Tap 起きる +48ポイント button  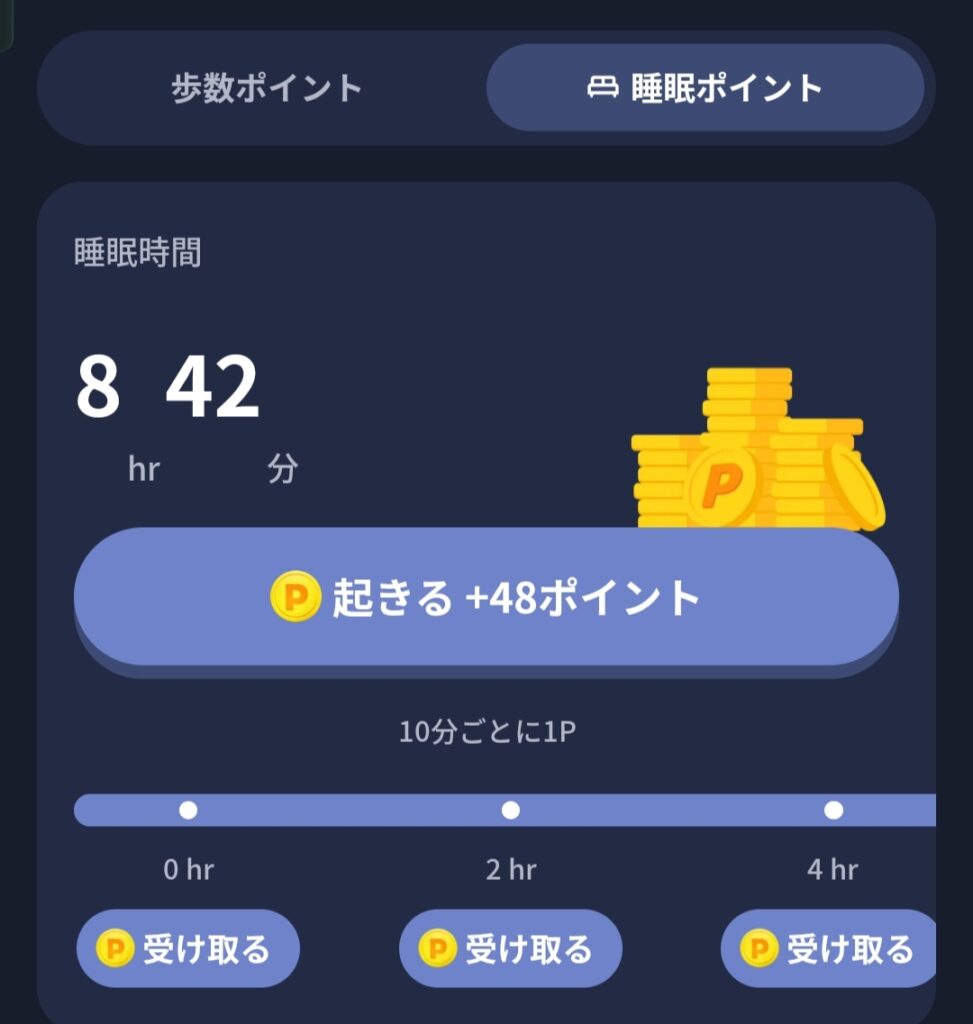click(x=486, y=597)
